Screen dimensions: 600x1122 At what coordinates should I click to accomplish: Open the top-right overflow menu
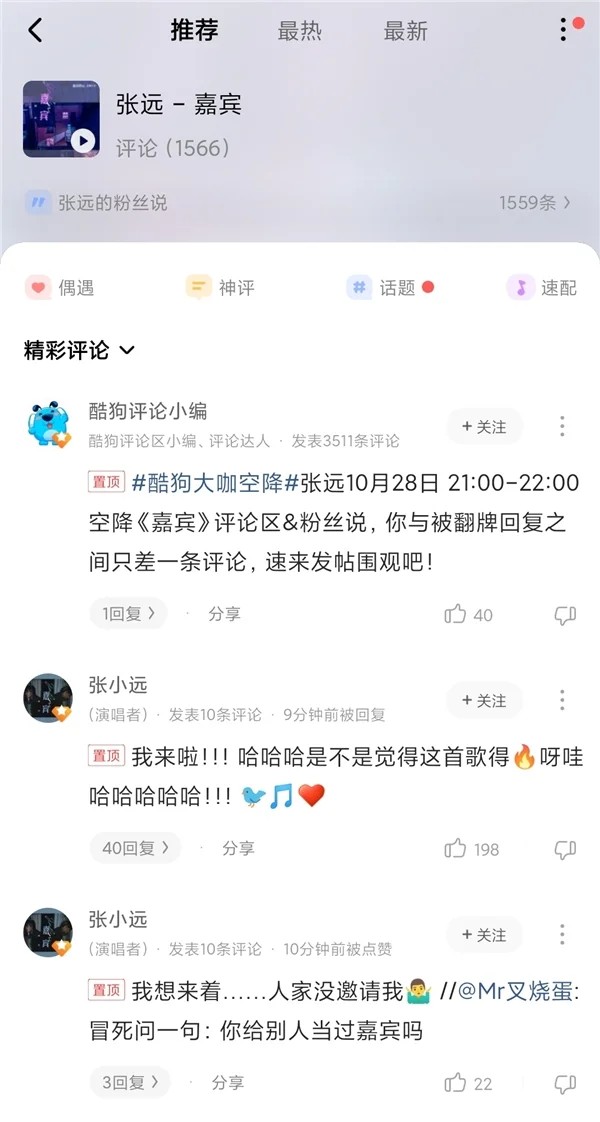click(x=565, y=30)
